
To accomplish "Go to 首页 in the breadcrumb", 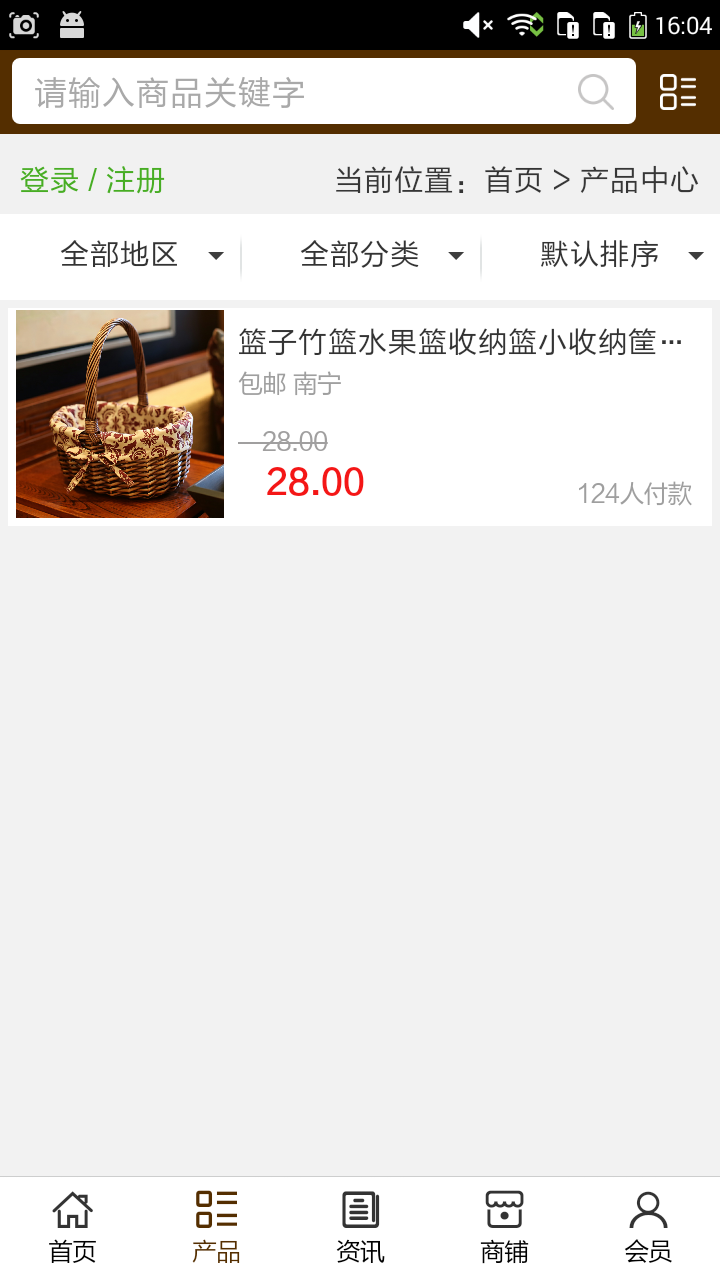I will pos(513,181).
